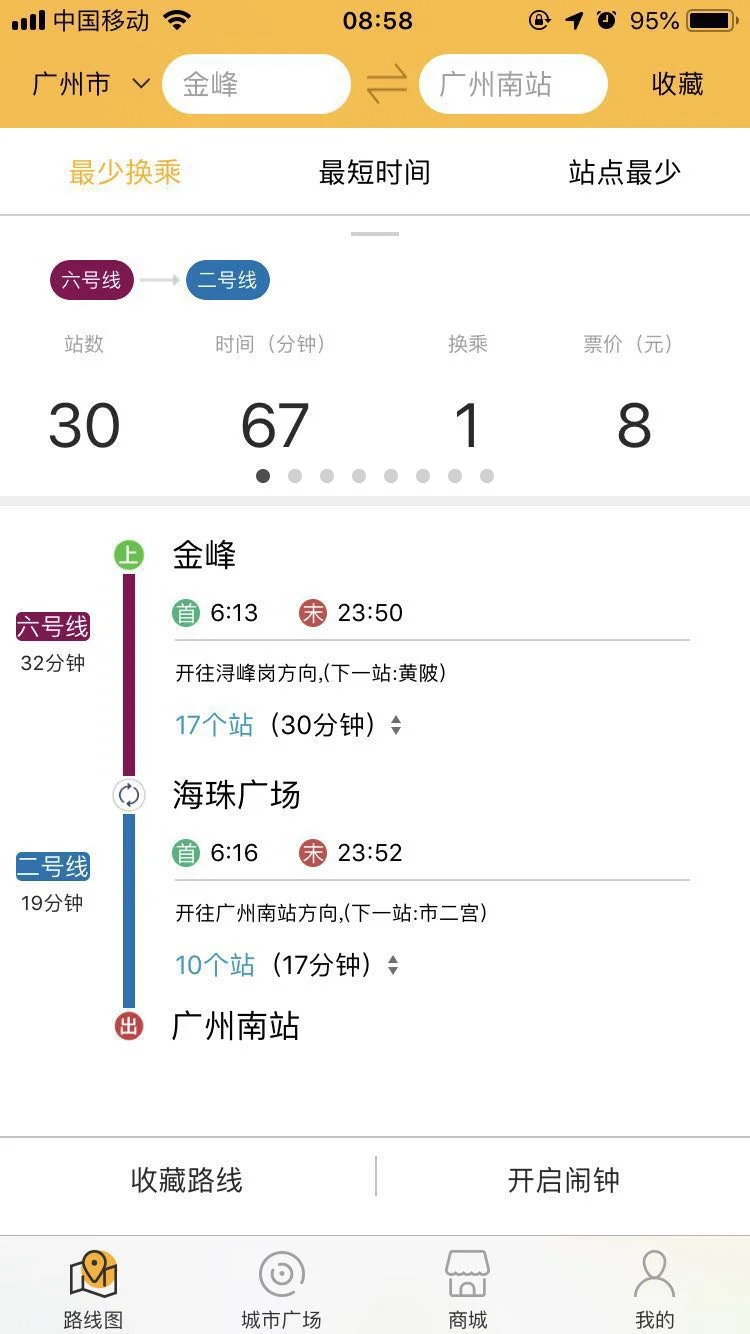Tap the 收藏路线 save route button
This screenshot has height=1334, width=750.
187,1180
